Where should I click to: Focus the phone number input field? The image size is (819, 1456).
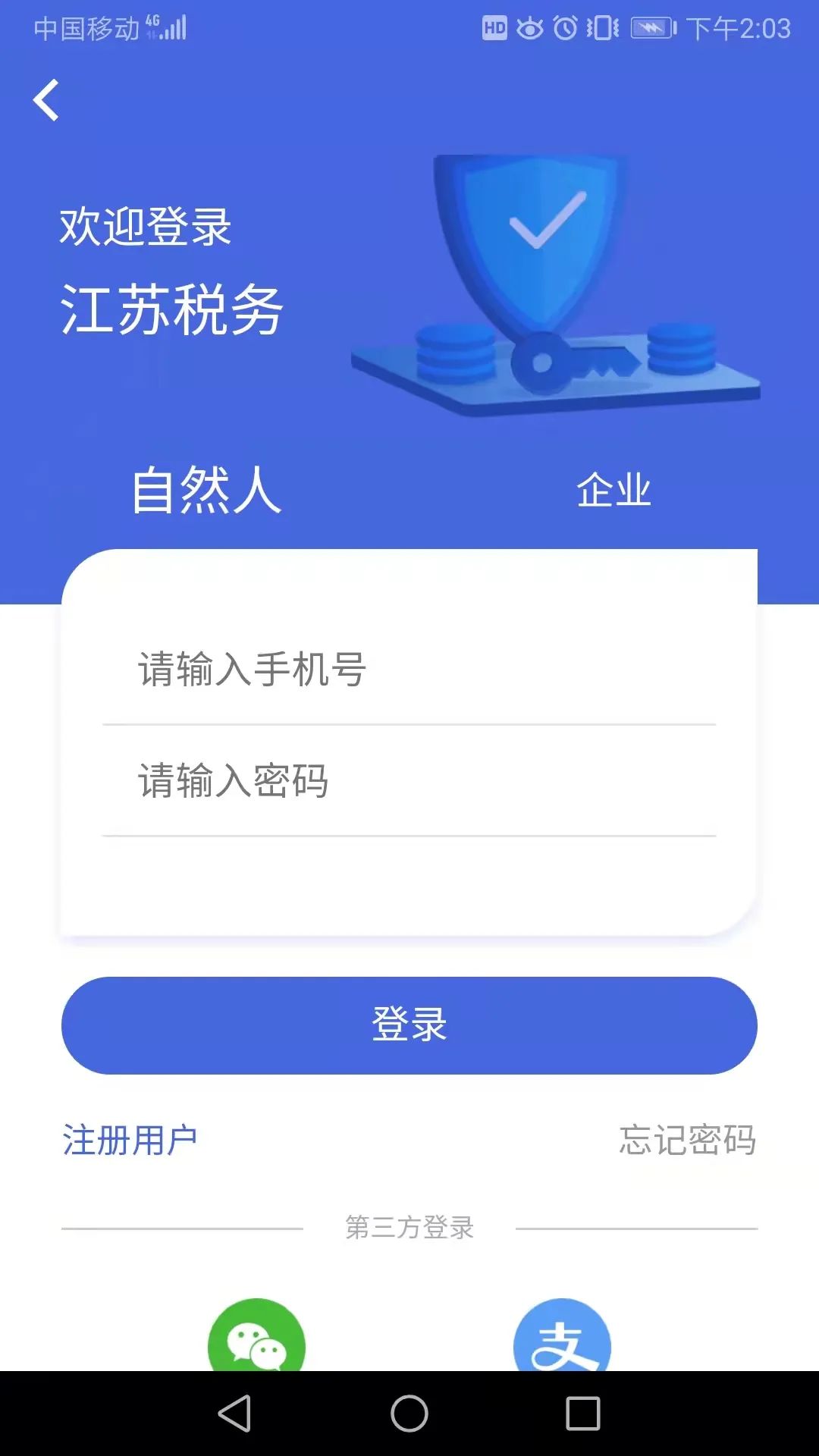[x=409, y=670]
